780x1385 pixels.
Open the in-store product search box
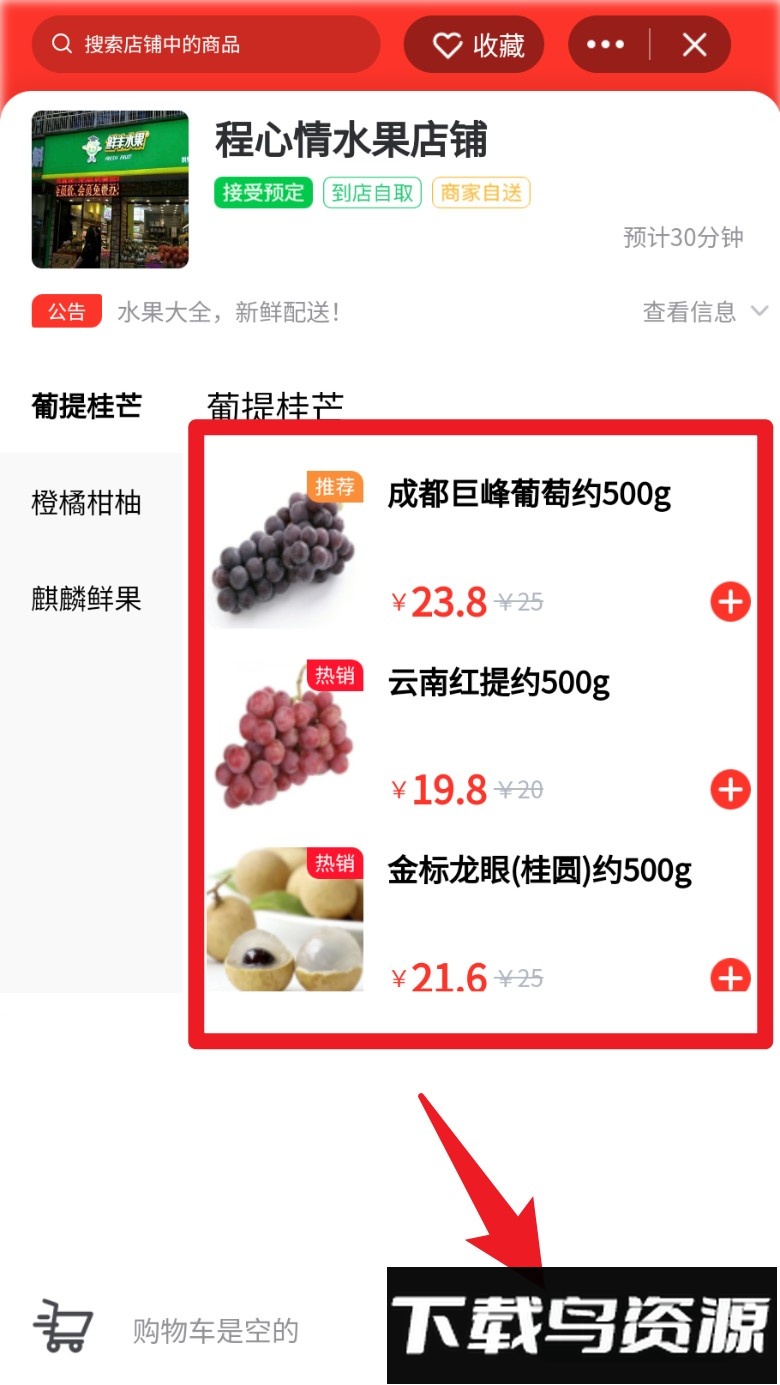pyautogui.click(x=205, y=45)
